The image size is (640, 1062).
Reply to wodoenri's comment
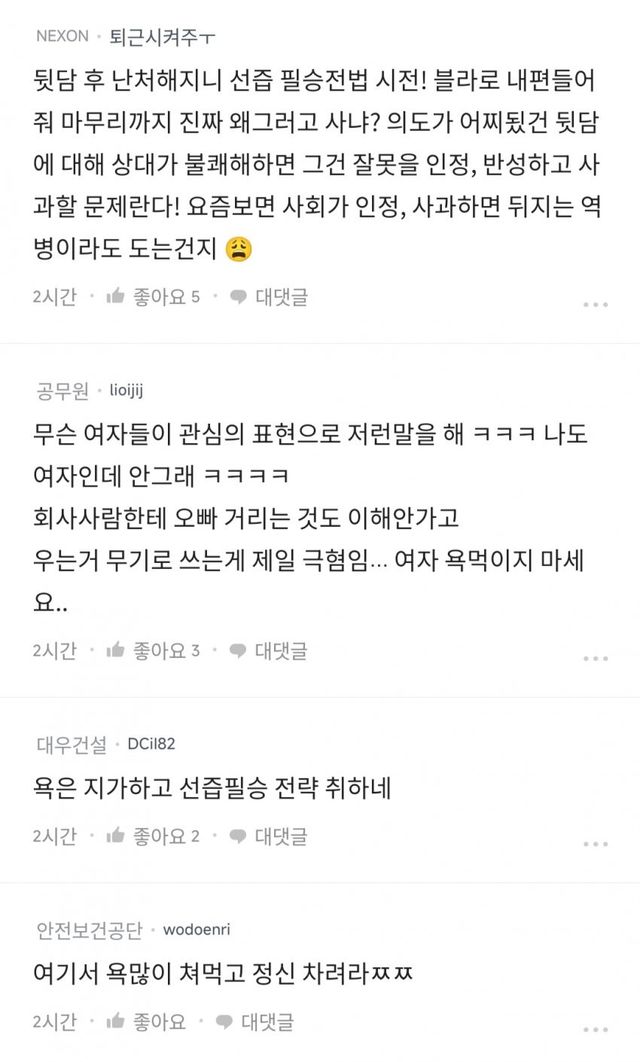(255, 1021)
